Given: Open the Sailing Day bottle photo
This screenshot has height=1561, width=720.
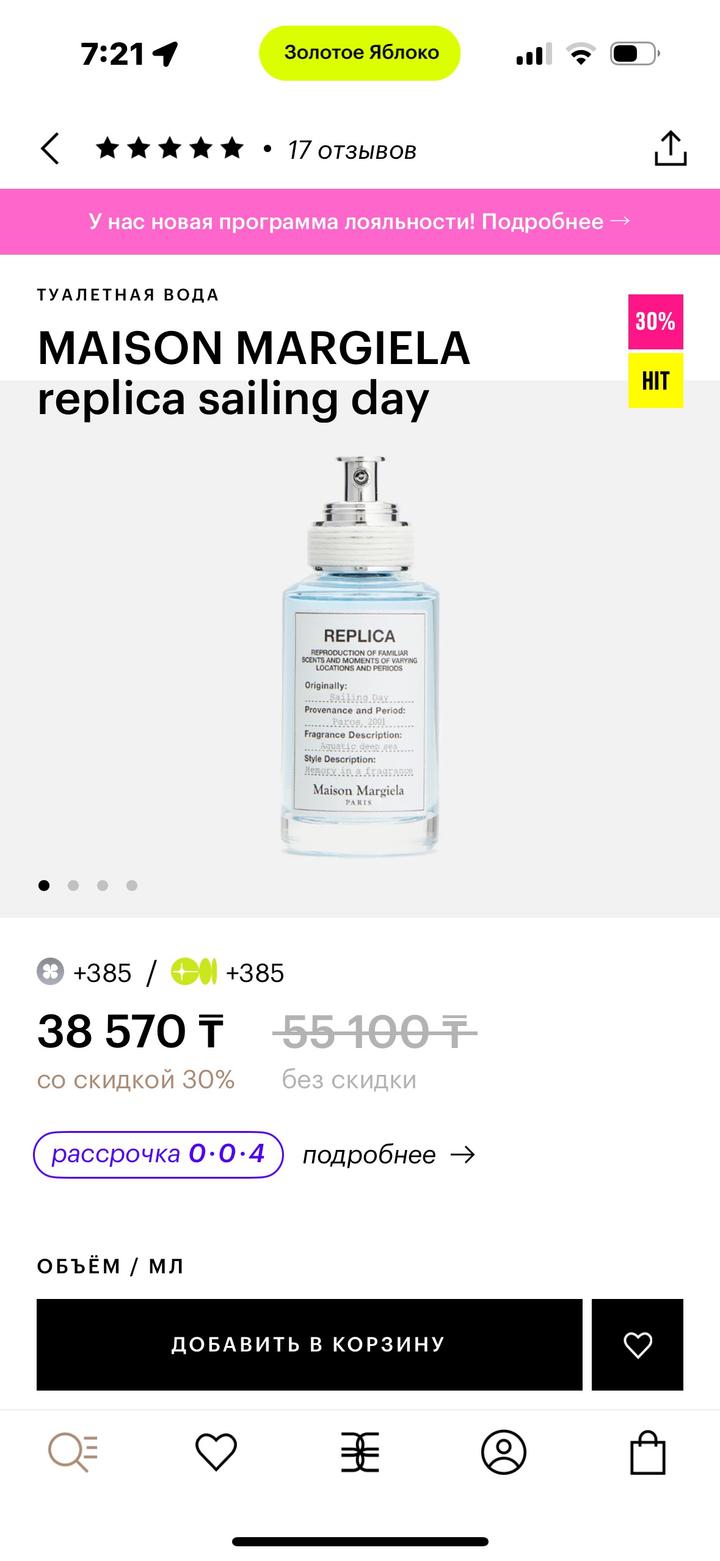Looking at the screenshot, I should (360, 655).
